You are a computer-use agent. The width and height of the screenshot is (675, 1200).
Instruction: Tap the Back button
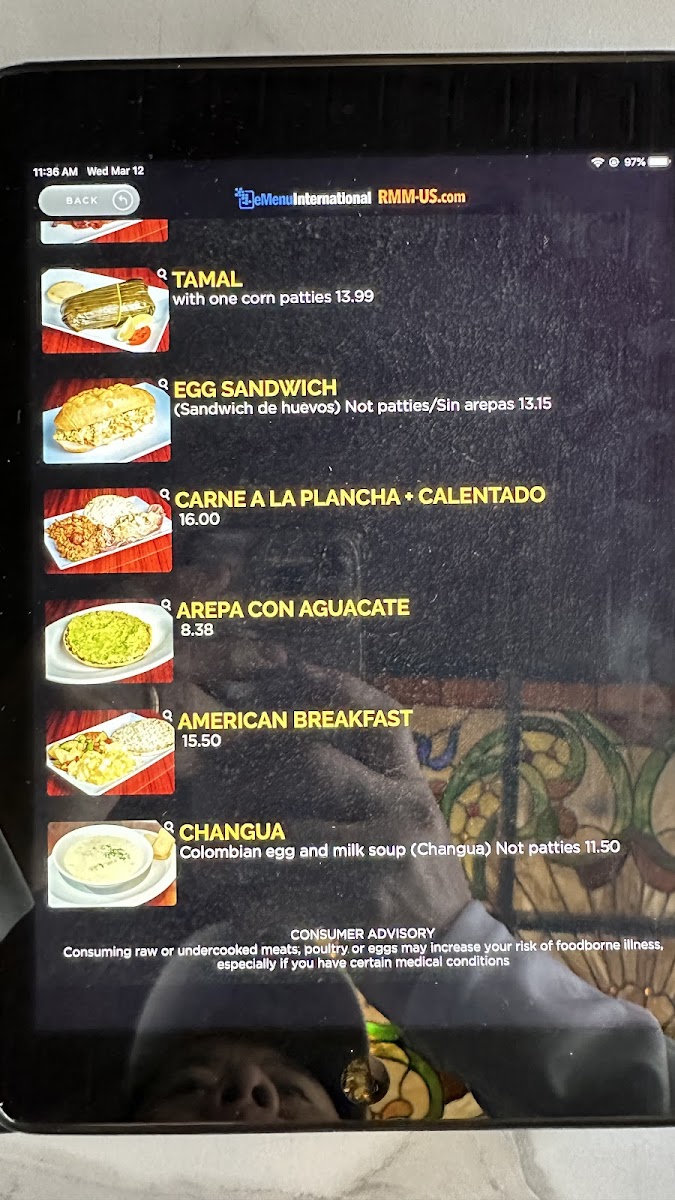pos(88,201)
